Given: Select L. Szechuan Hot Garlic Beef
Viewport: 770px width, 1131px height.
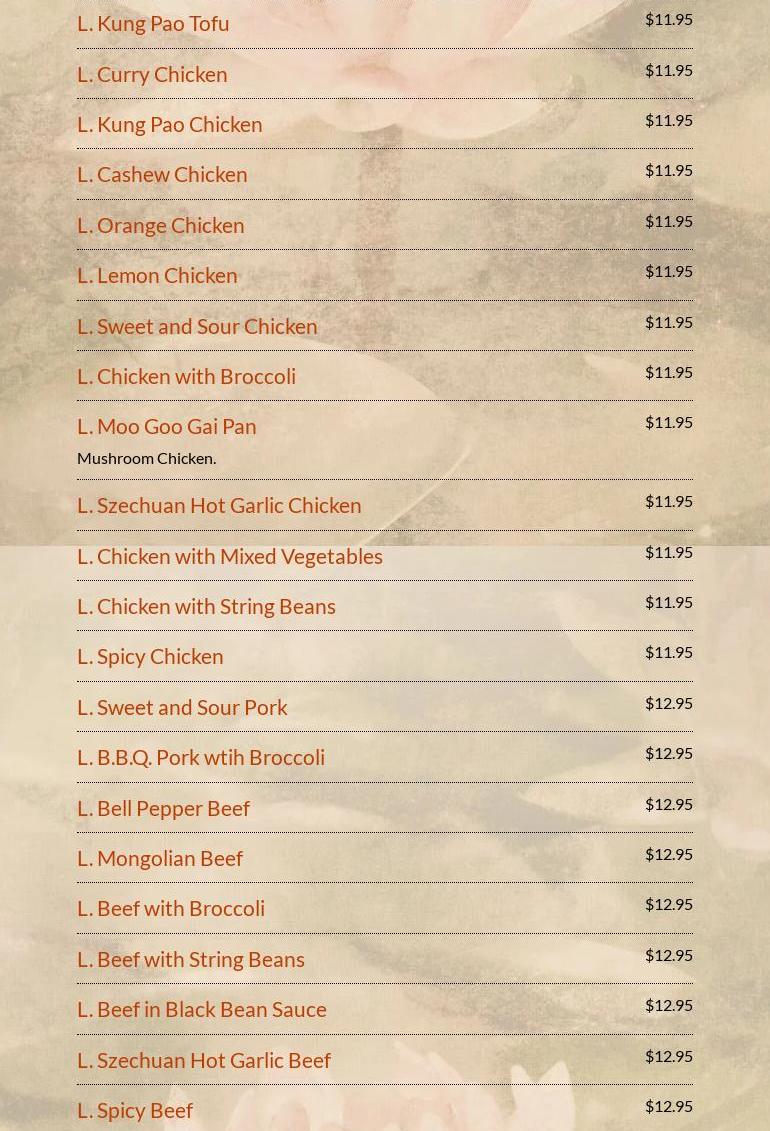Looking at the screenshot, I should 204,1060.
